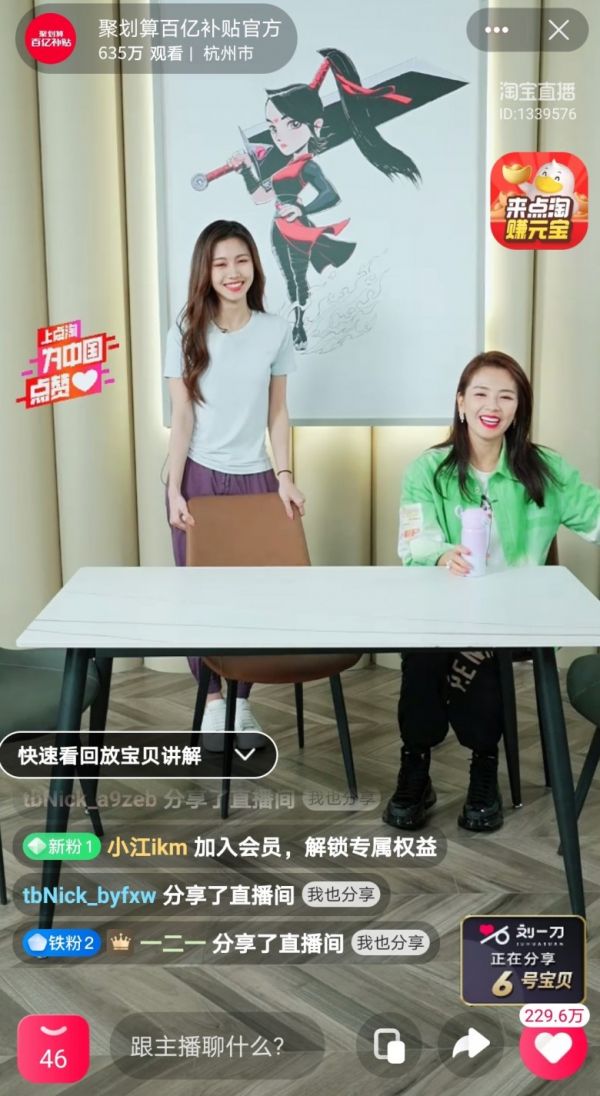Close the live stream
Viewport: 600px width, 1096px height.
pyautogui.click(x=559, y=30)
